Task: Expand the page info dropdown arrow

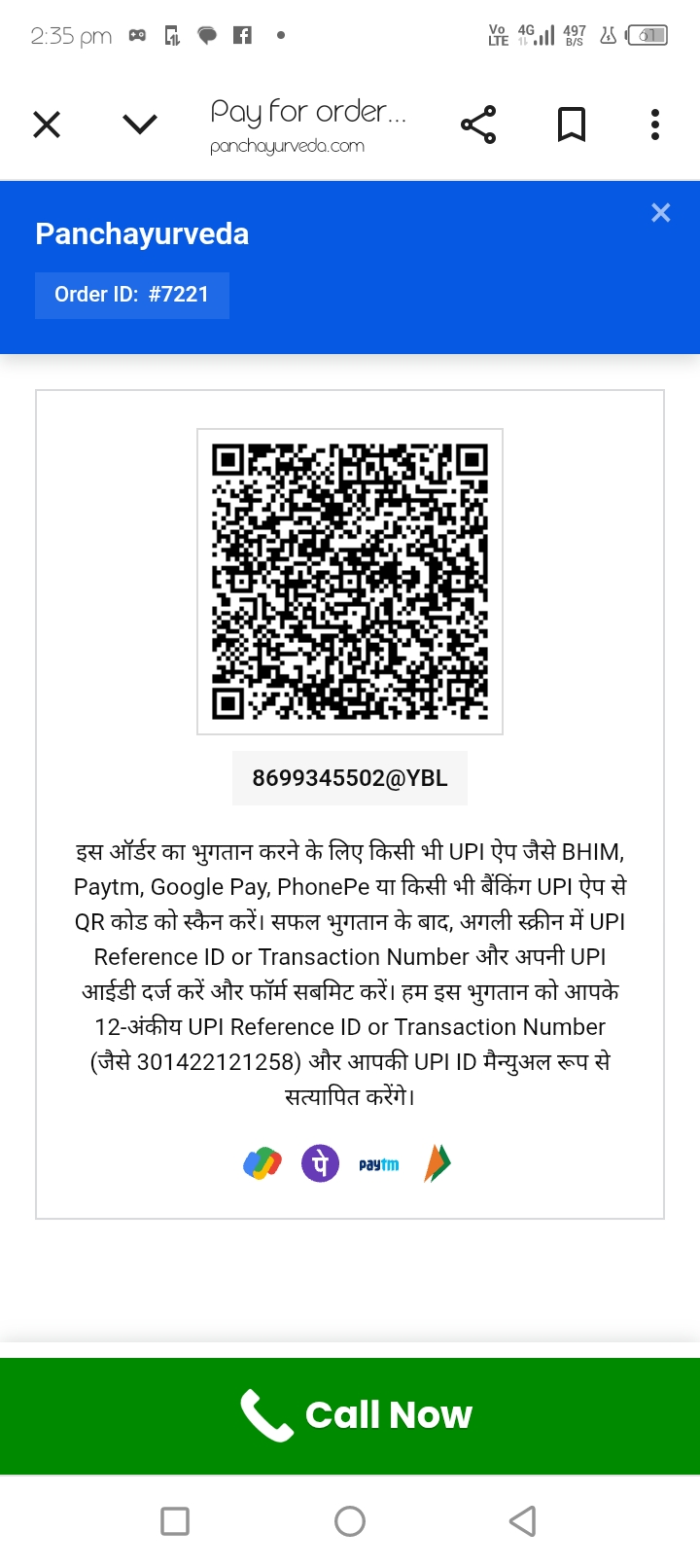Action: (x=140, y=125)
